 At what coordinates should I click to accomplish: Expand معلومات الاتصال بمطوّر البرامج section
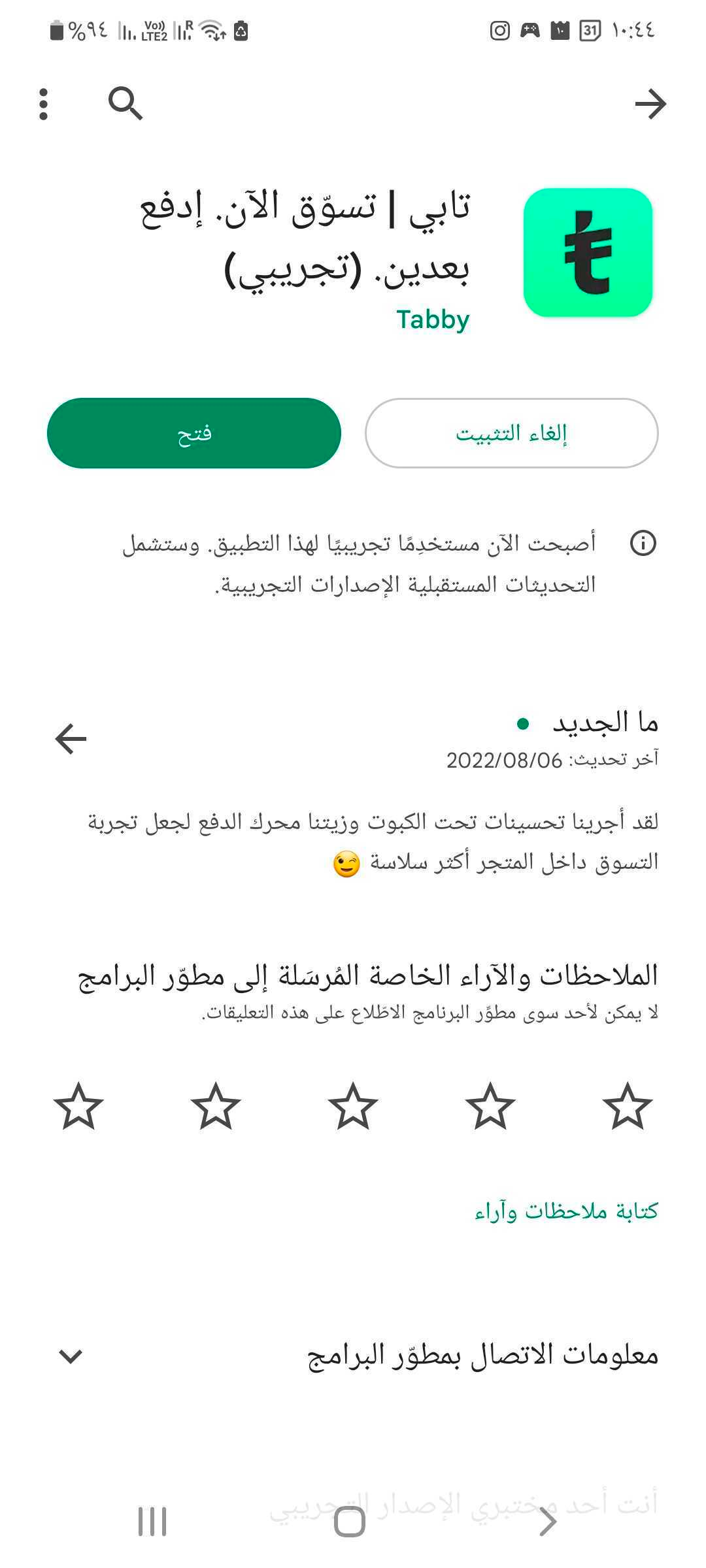[x=353, y=1356]
